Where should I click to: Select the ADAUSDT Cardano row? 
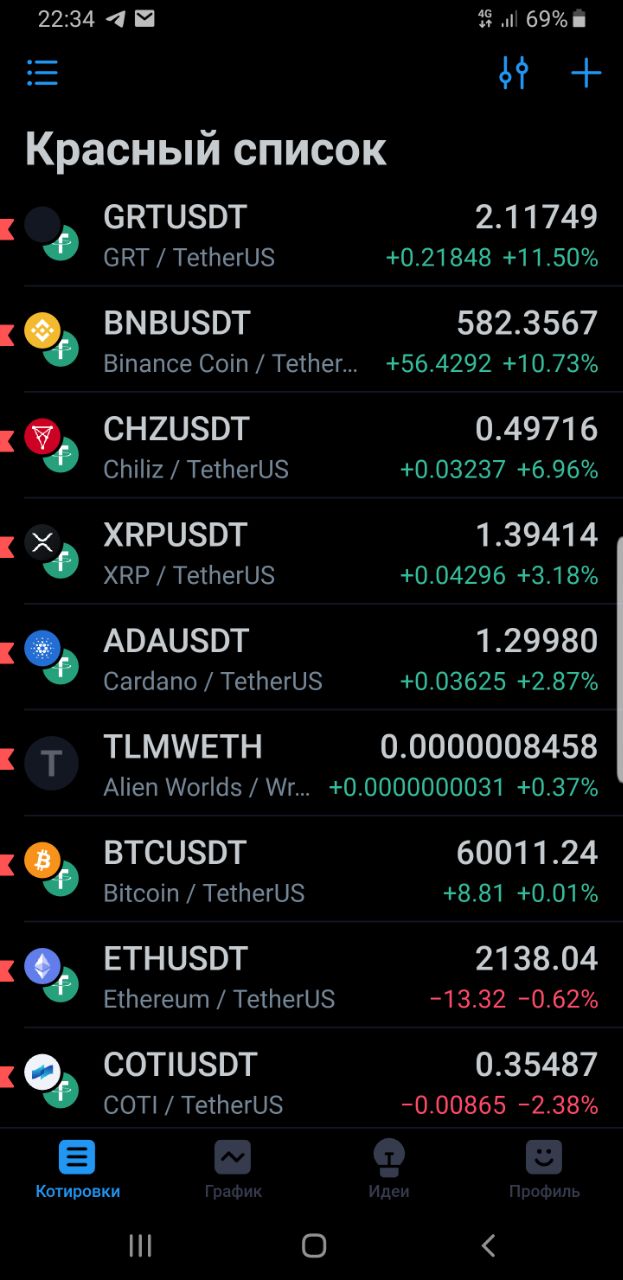311,659
